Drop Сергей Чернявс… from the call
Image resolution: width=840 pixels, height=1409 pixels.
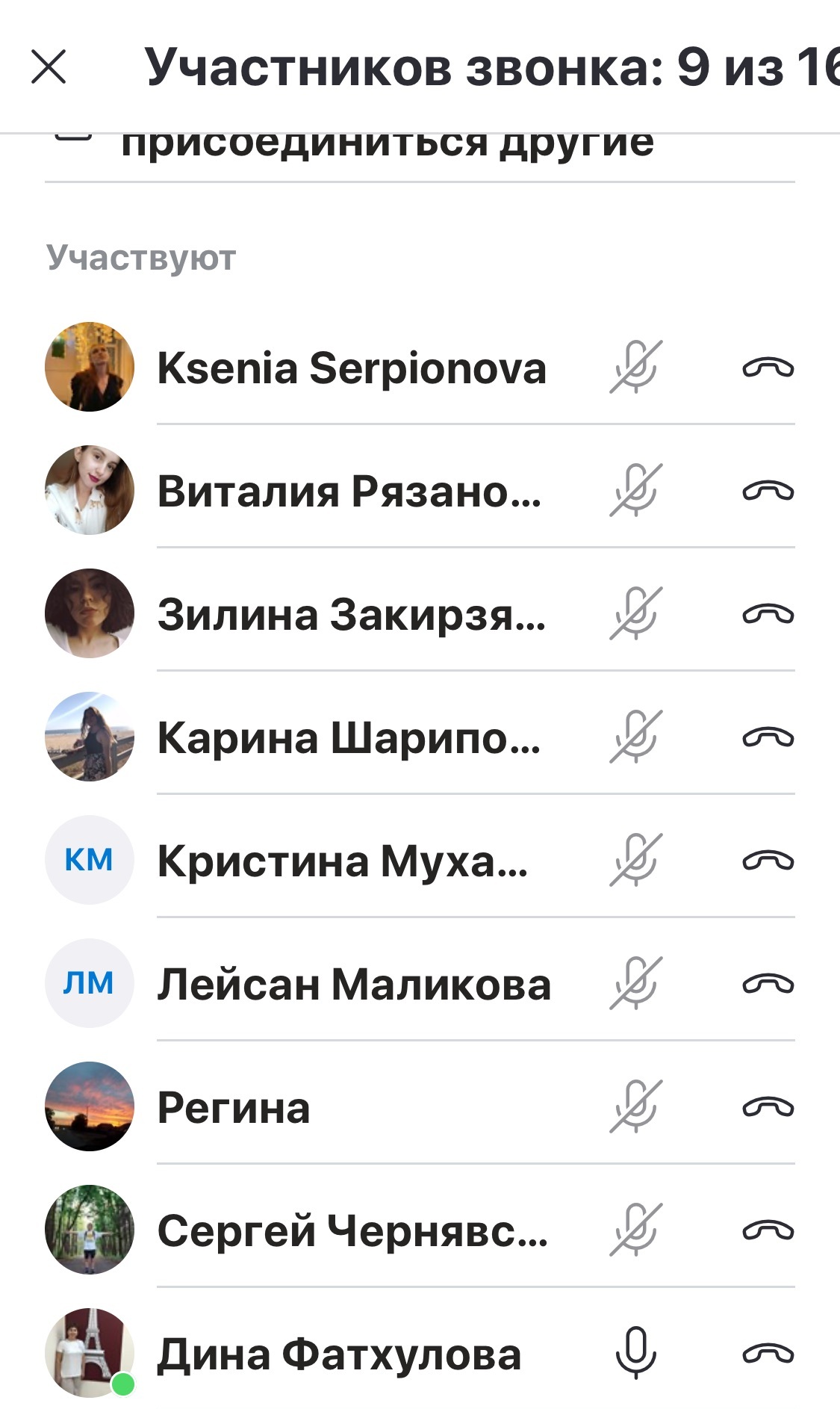click(x=768, y=1230)
